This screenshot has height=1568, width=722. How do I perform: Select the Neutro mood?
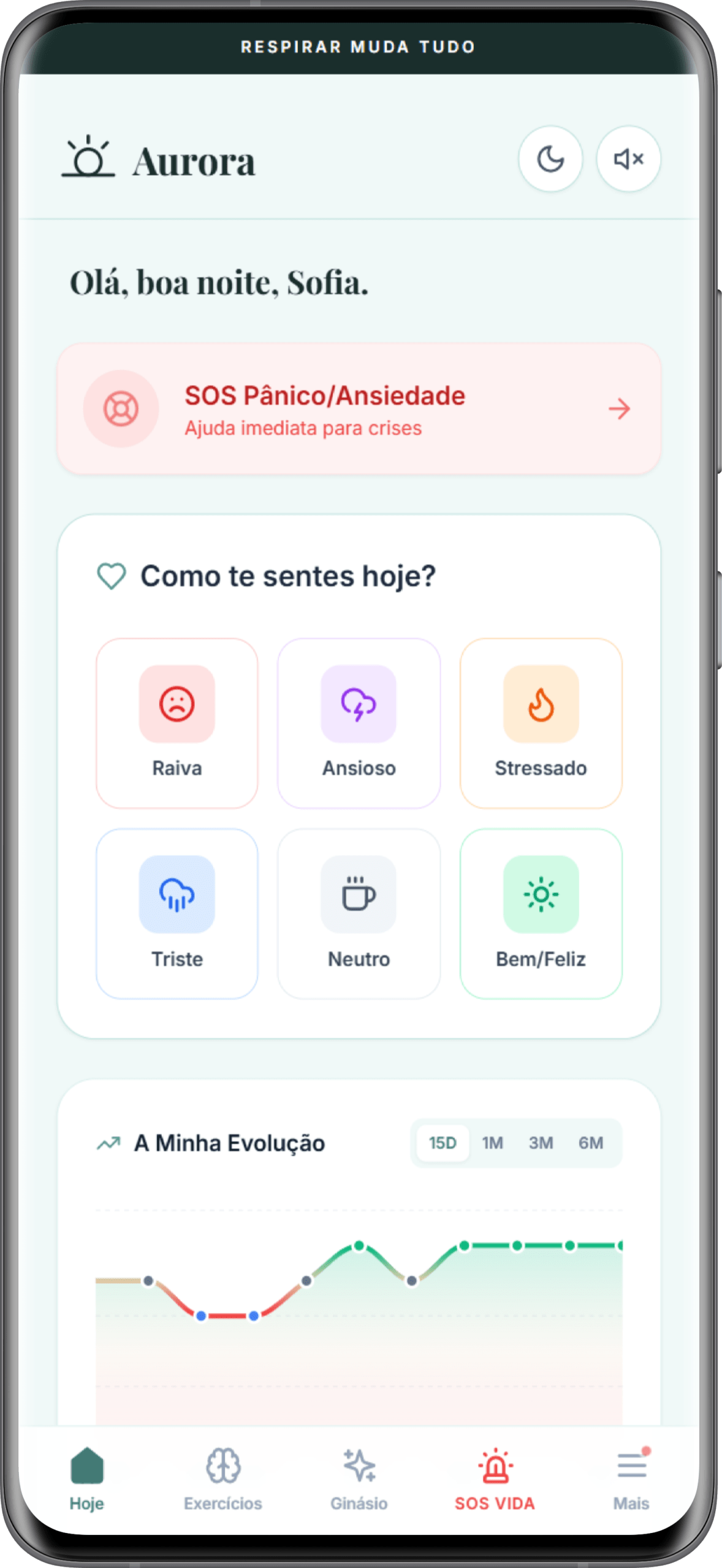(x=359, y=913)
